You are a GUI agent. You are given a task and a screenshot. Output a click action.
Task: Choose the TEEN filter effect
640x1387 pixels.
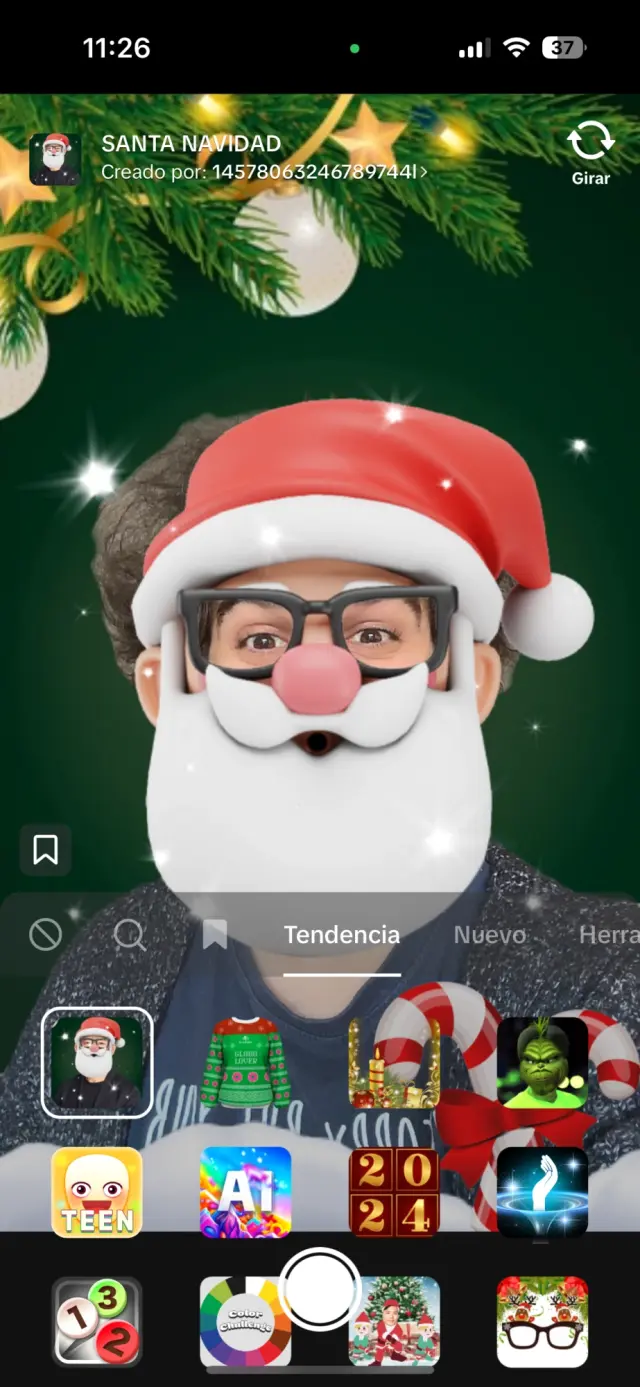pyautogui.click(x=97, y=1192)
